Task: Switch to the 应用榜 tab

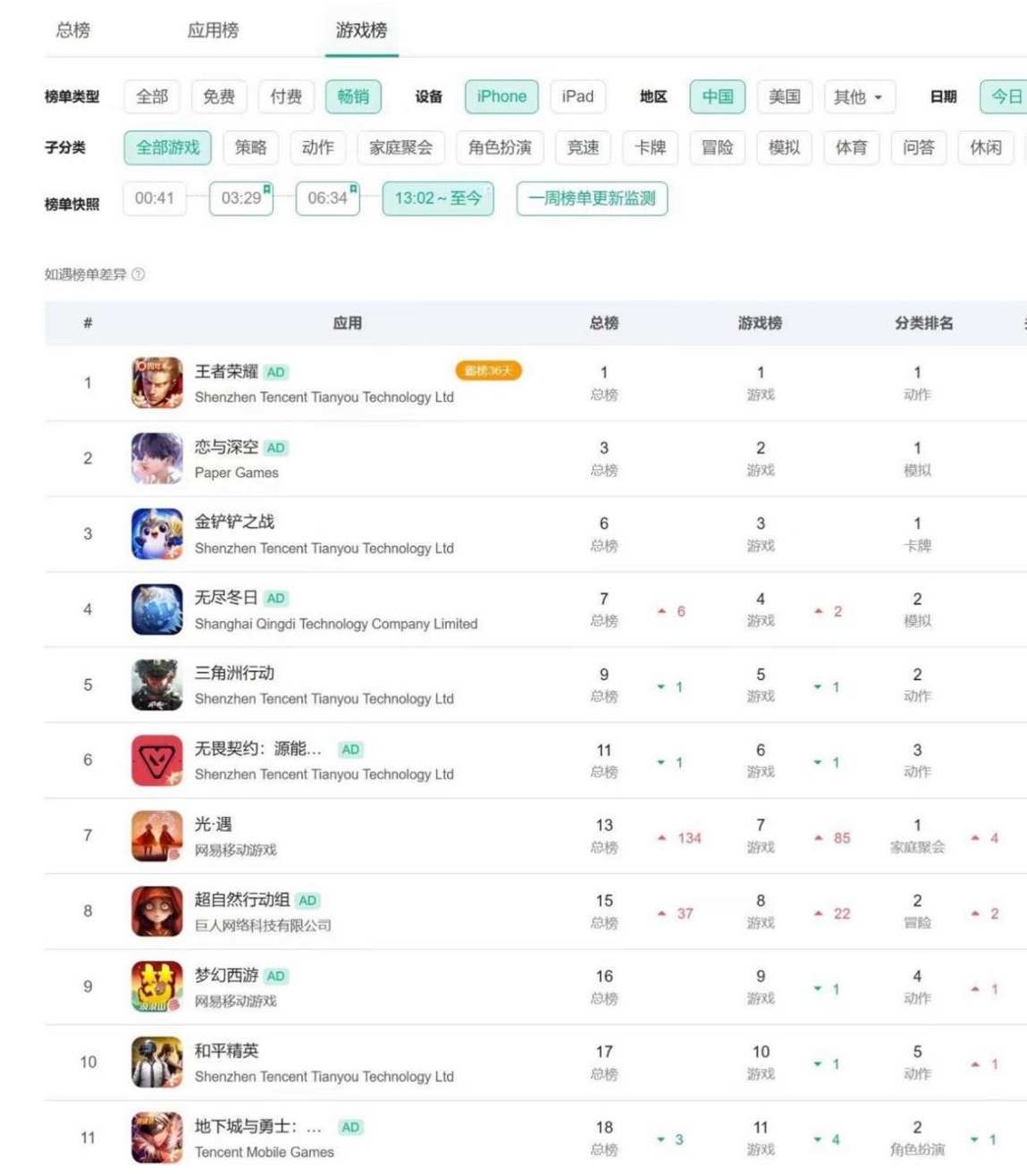Action: point(213,30)
